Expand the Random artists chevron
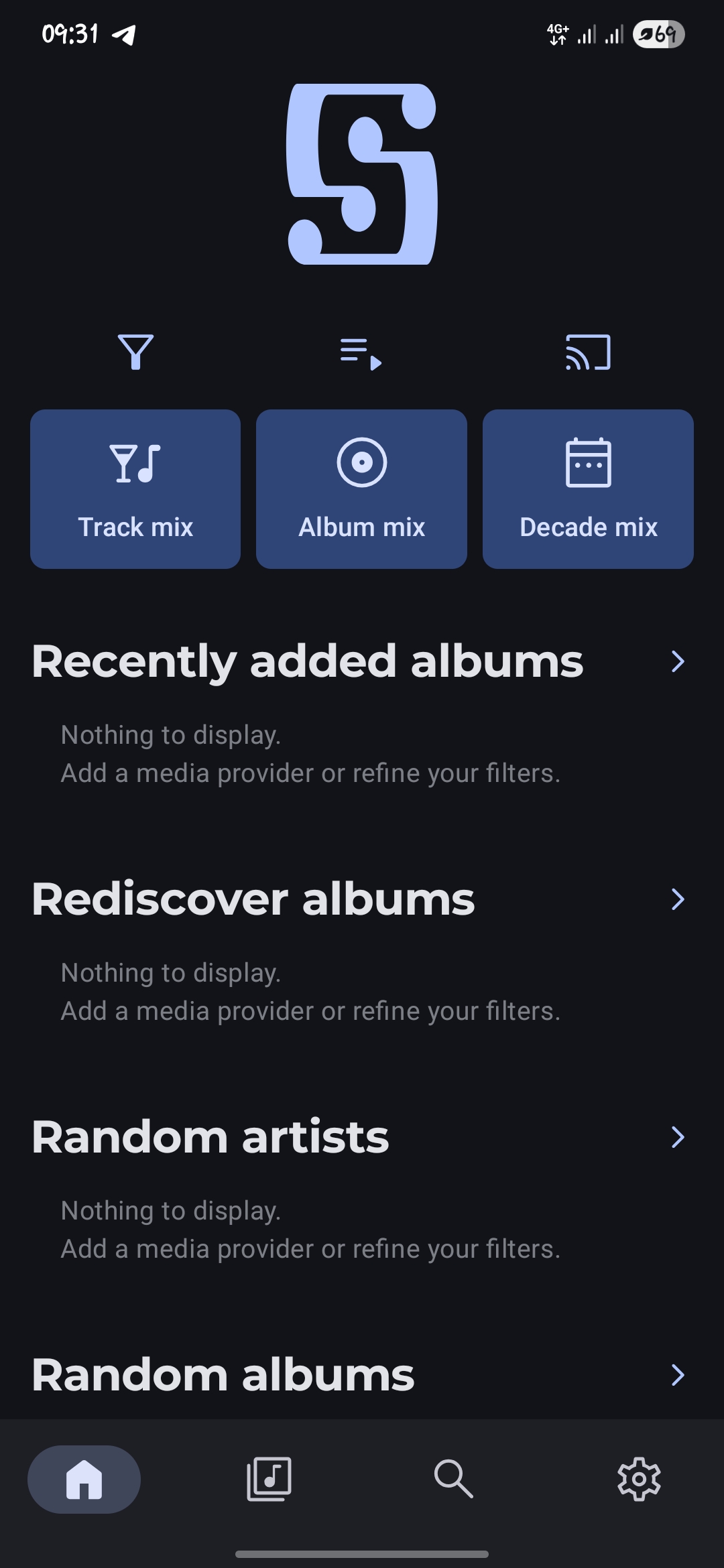This screenshot has height=1568, width=724. coord(678,1137)
